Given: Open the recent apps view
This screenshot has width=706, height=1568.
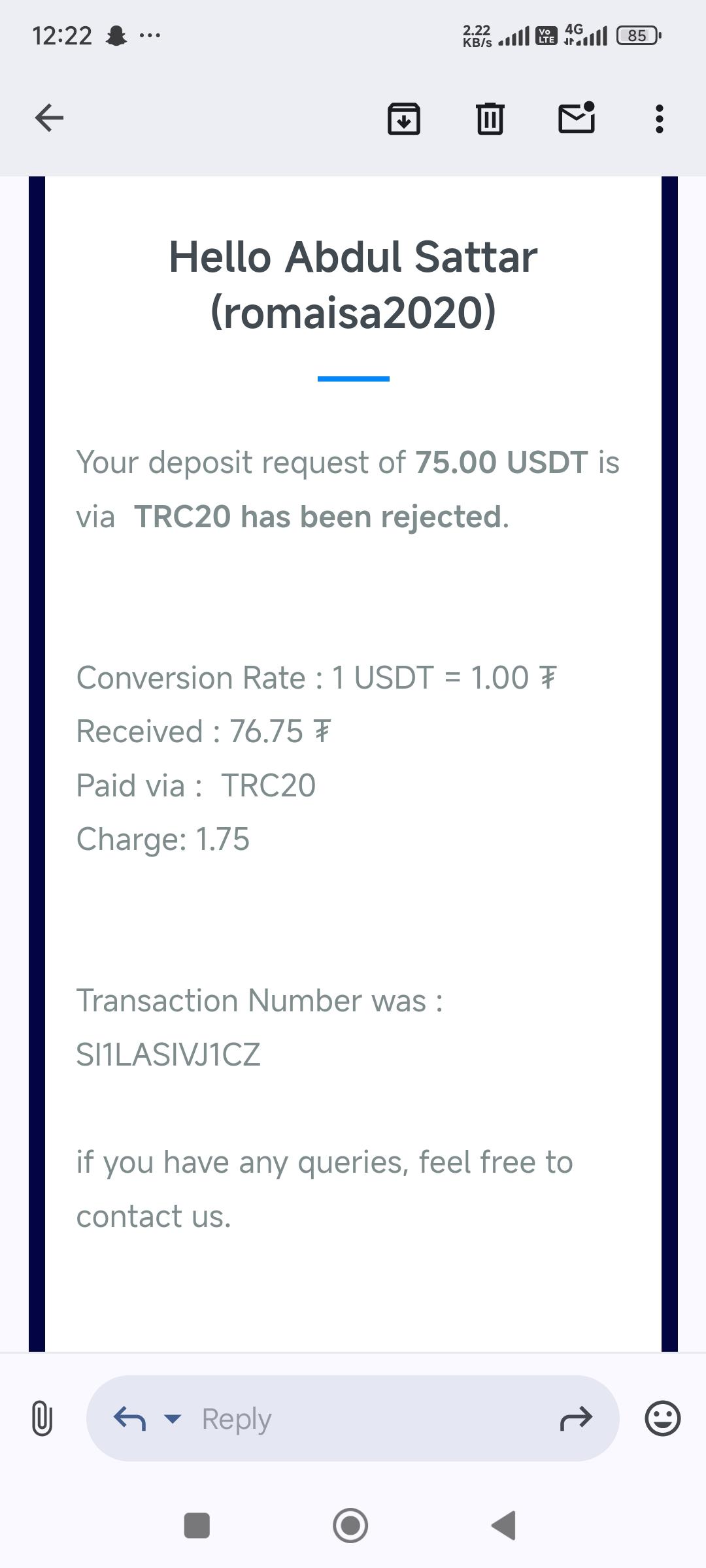Looking at the screenshot, I should point(197,1526).
